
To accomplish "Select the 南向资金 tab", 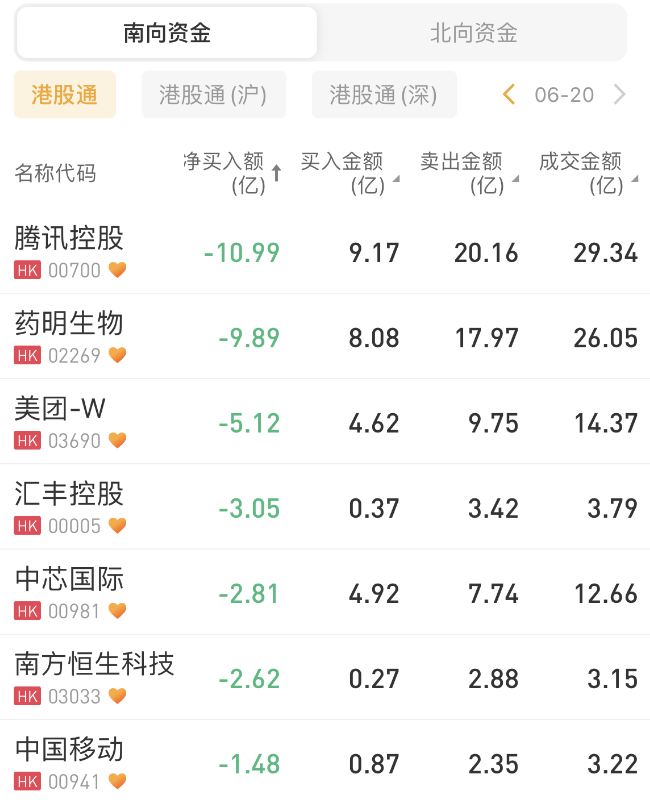I will (167, 33).
